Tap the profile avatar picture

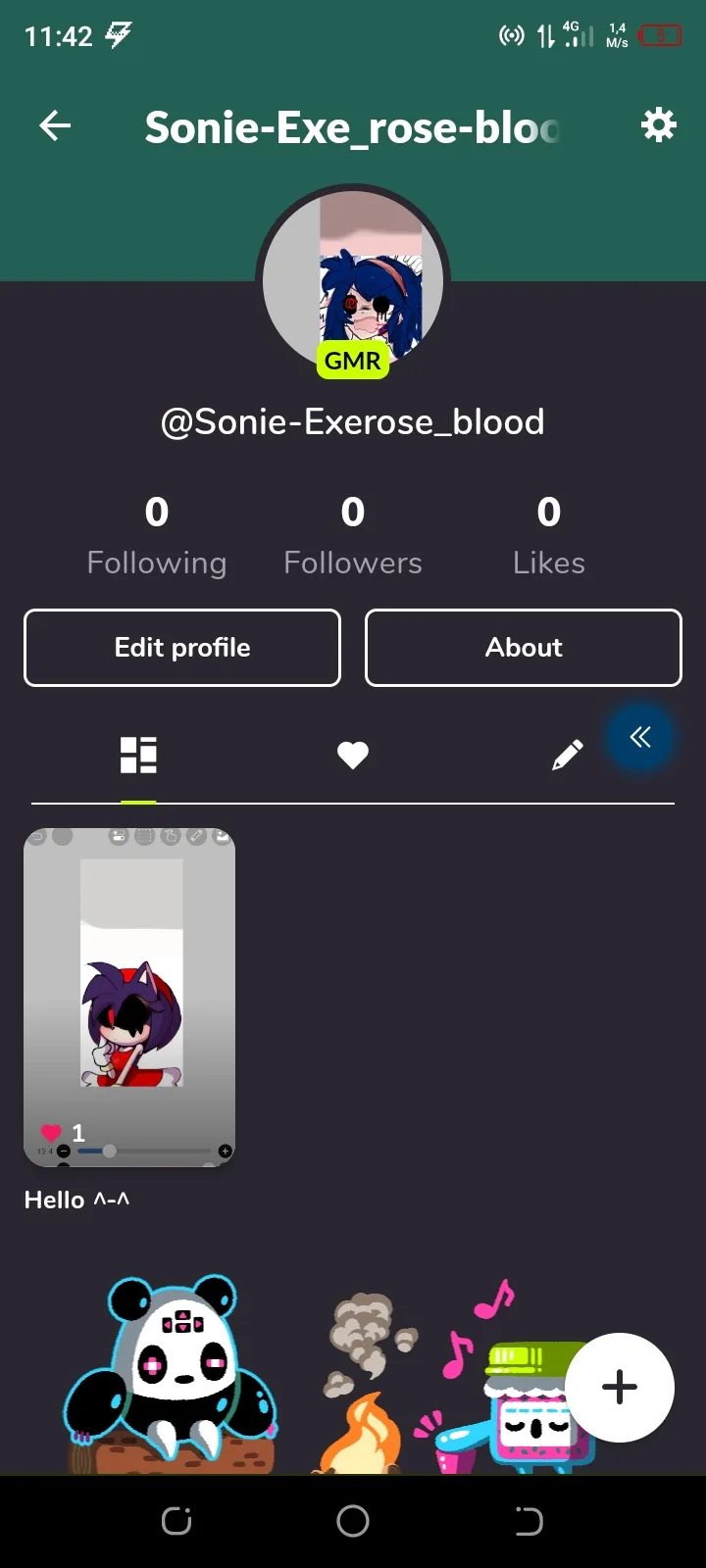click(x=353, y=281)
